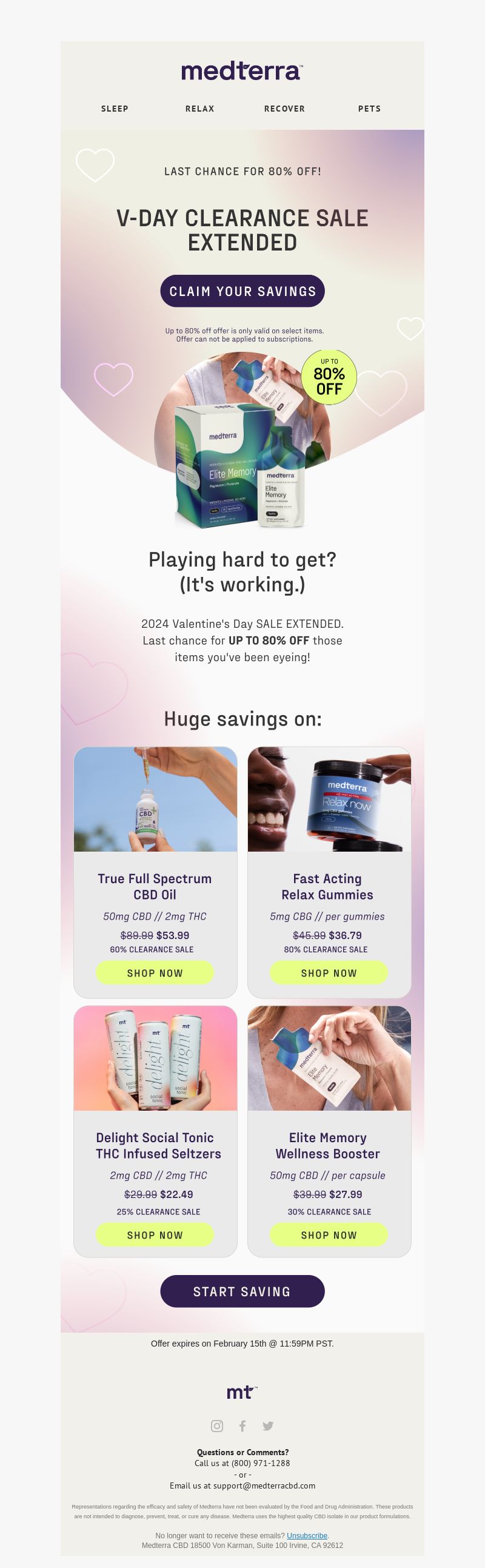Open the PETS category link

tap(369, 109)
